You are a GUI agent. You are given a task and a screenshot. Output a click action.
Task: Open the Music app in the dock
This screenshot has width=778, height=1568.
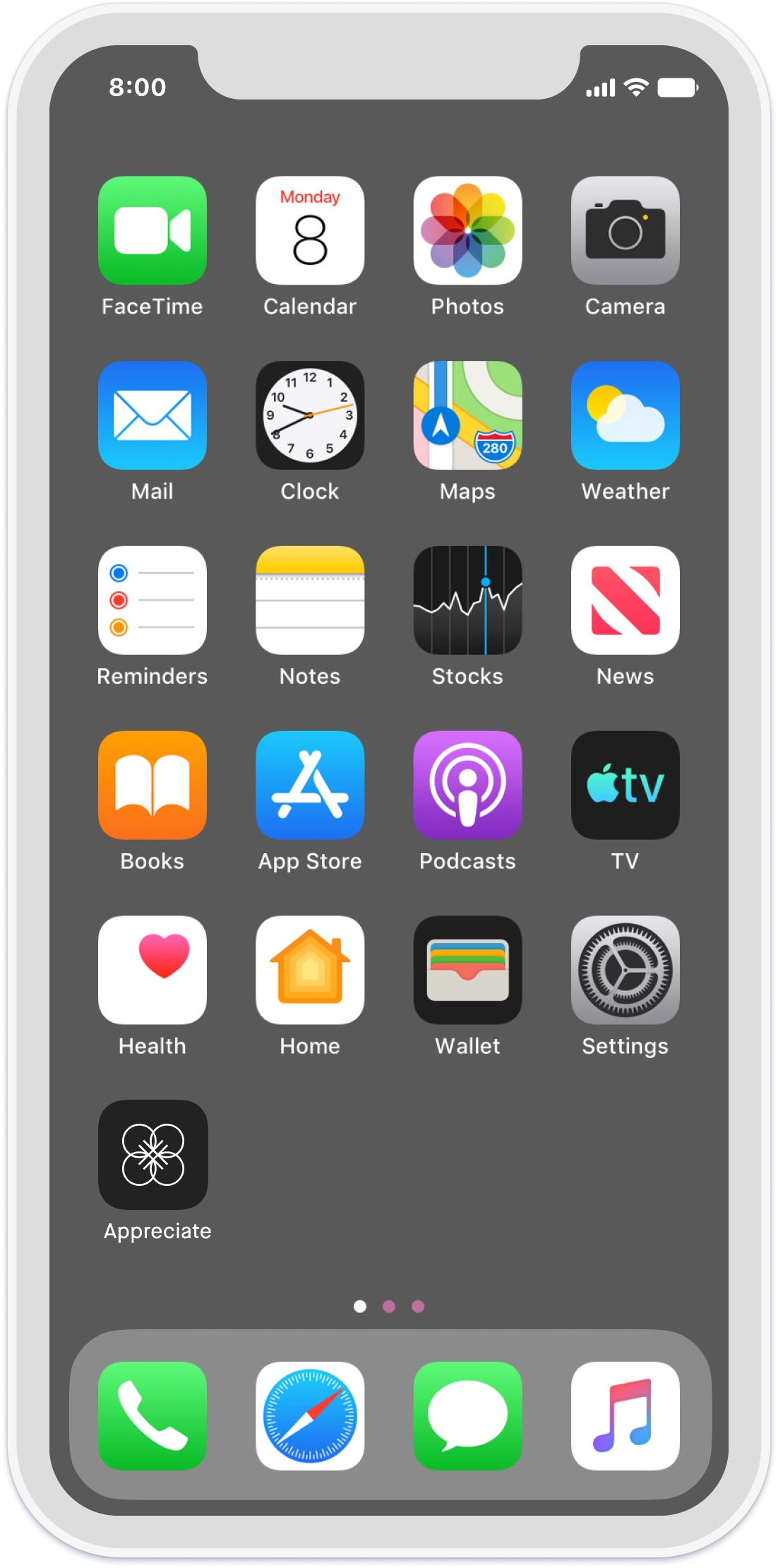[x=625, y=1416]
